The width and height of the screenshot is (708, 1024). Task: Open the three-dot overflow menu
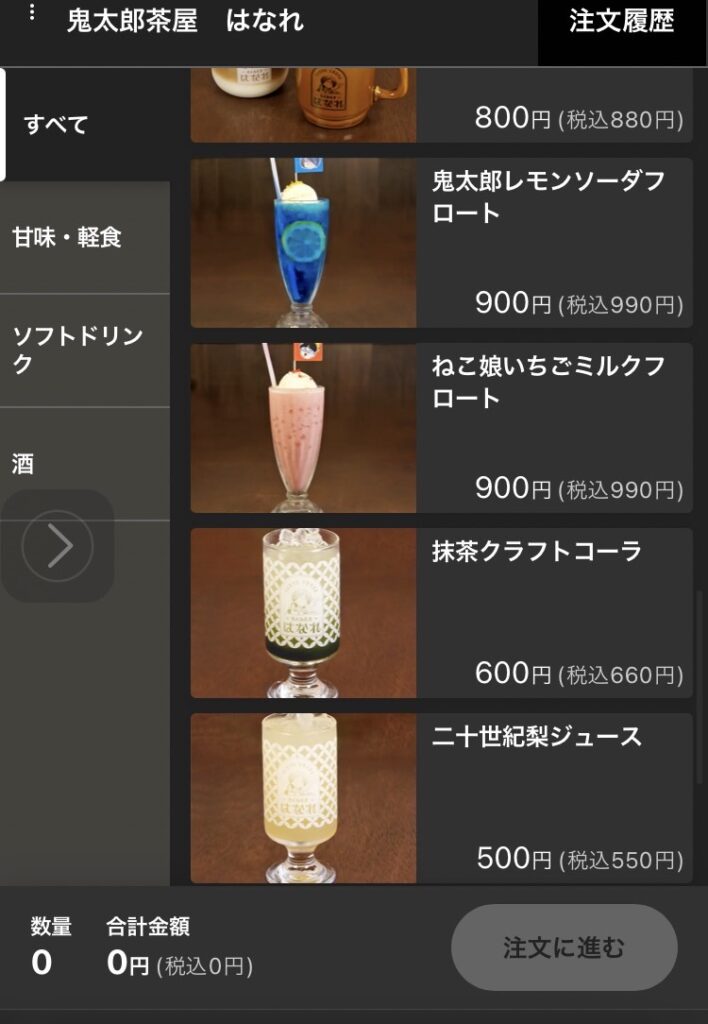click(x=32, y=14)
